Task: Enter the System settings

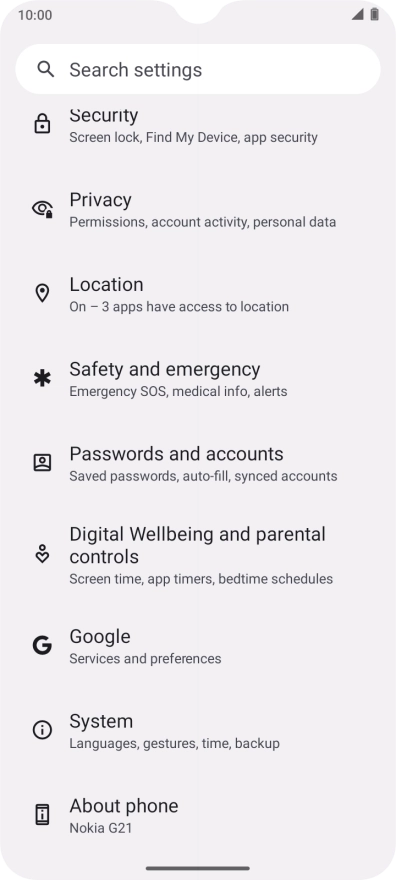Action: pyautogui.click(x=198, y=731)
